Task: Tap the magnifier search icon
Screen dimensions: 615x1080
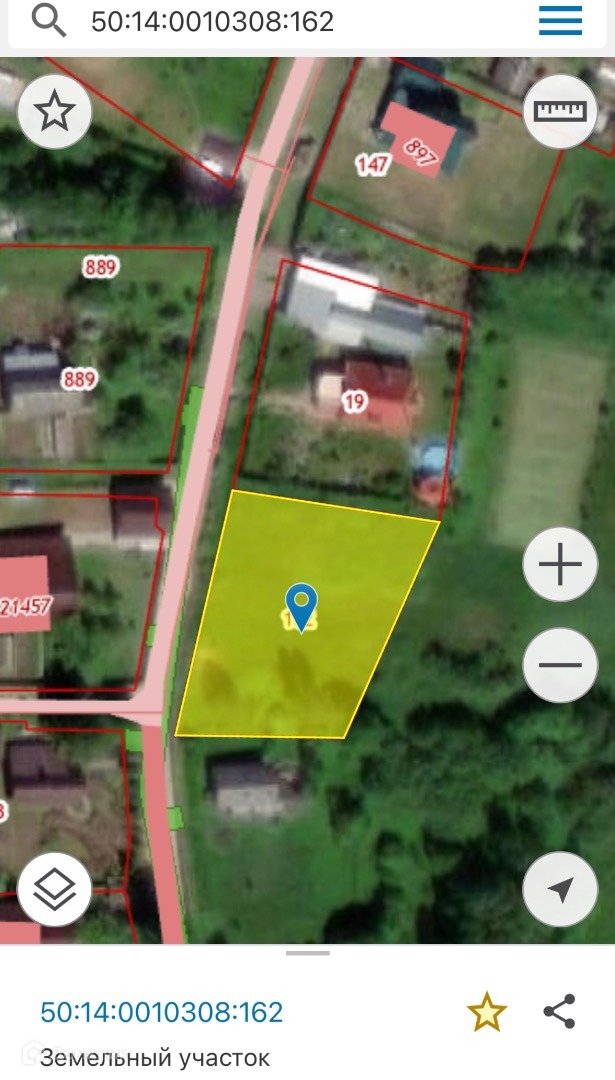Action: pos(48,20)
